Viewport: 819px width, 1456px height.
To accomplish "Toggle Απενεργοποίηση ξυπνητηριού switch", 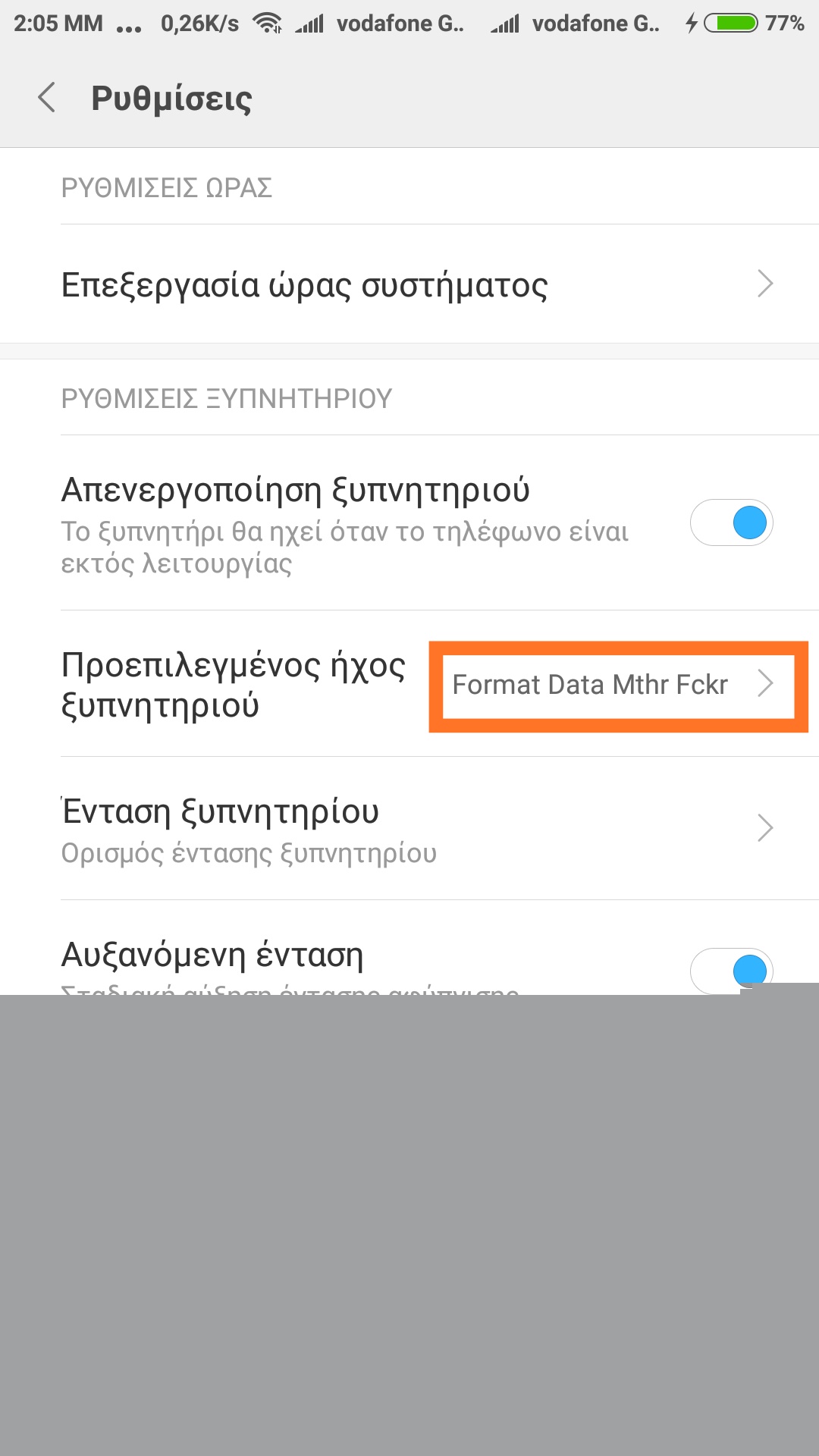I will coord(730,522).
